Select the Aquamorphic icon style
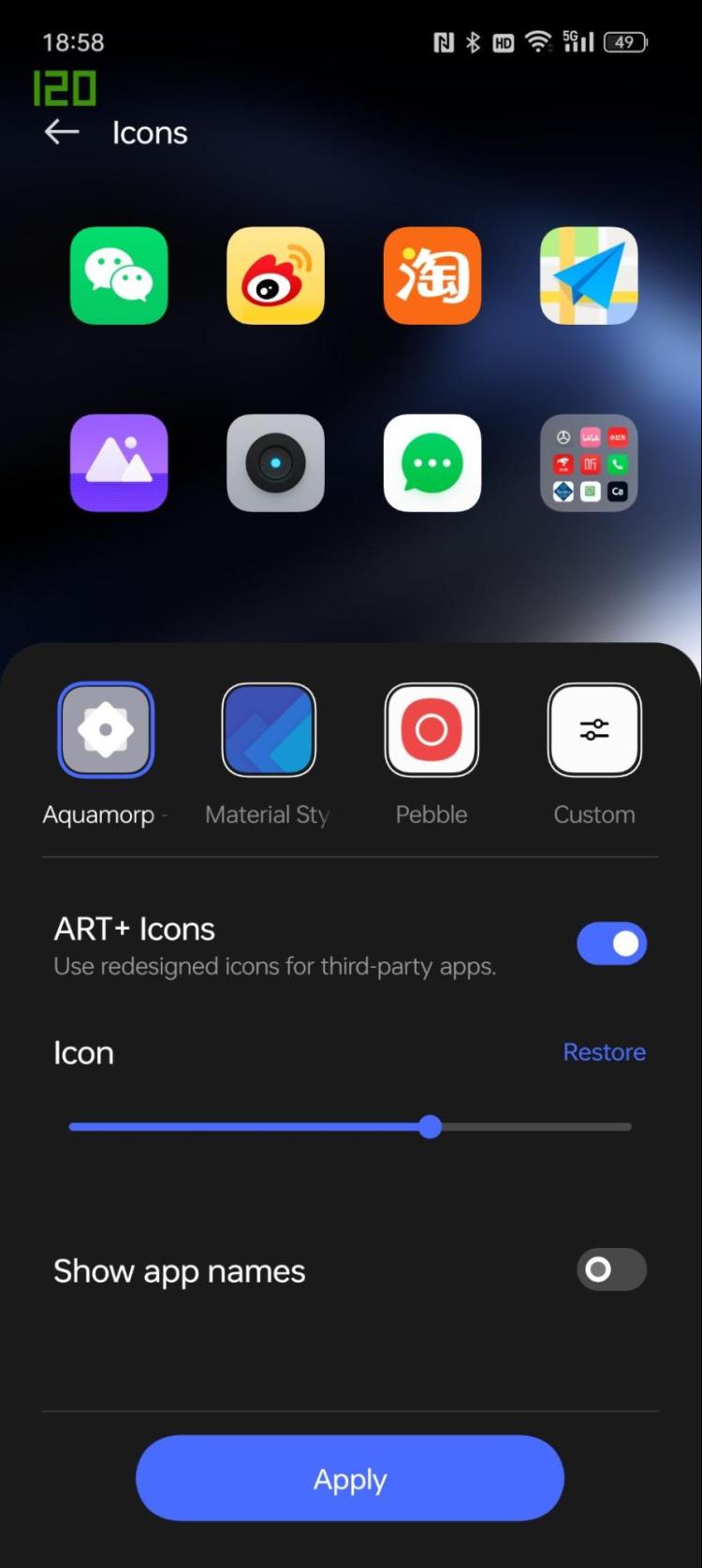This screenshot has width=702, height=1568. coord(106,730)
